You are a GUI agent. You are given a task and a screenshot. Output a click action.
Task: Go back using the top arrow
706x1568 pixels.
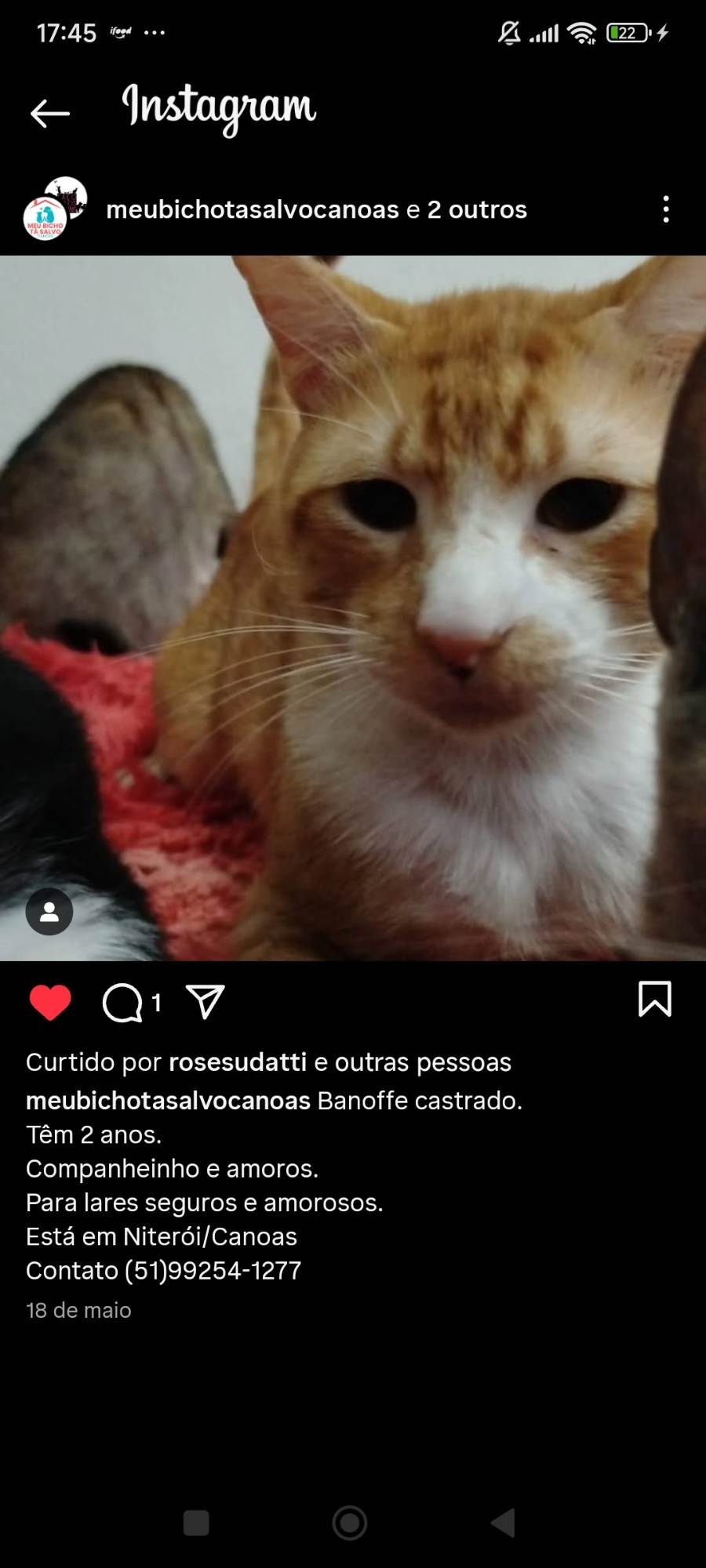pos(50,113)
